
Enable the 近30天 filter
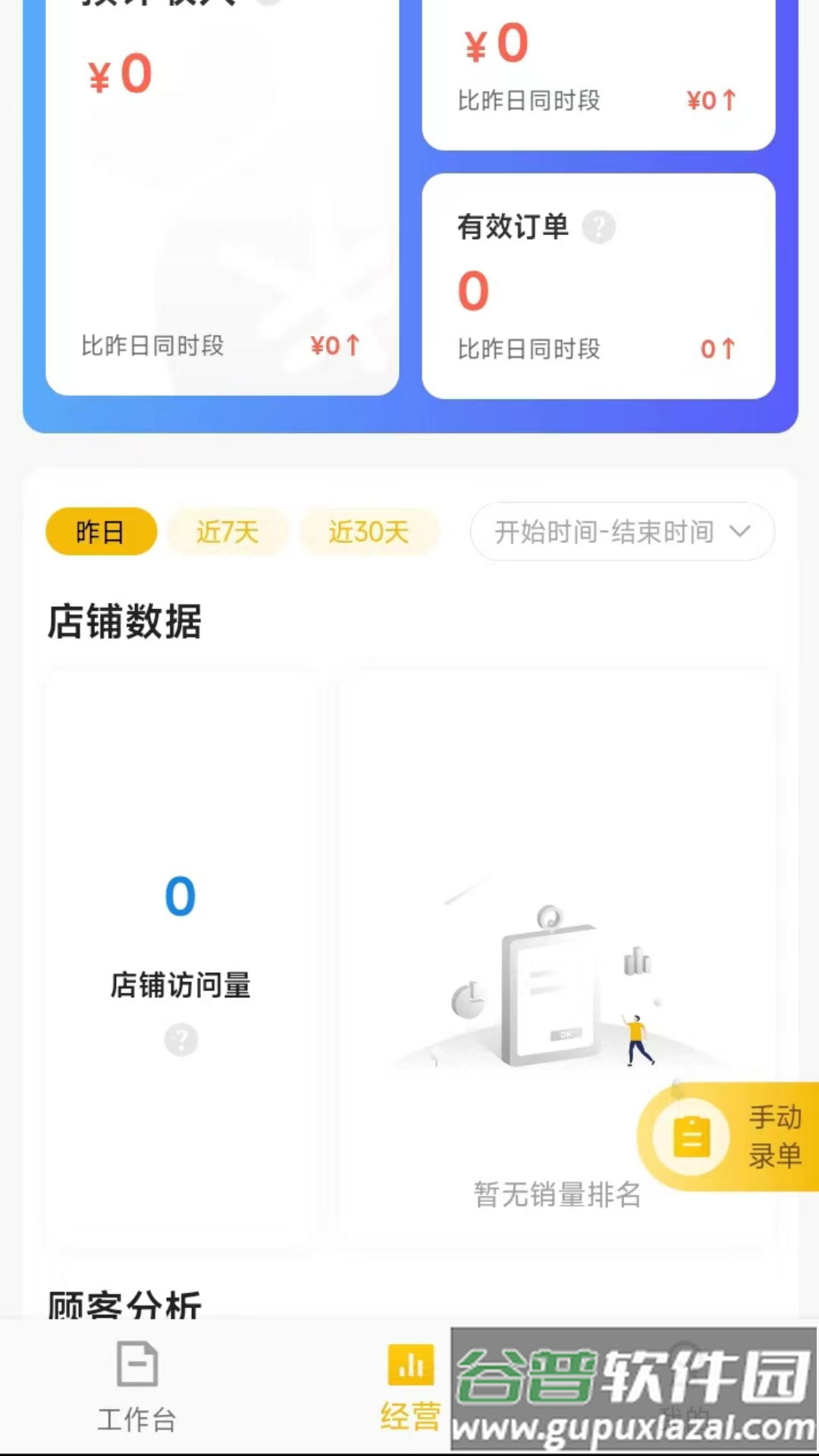tap(370, 532)
